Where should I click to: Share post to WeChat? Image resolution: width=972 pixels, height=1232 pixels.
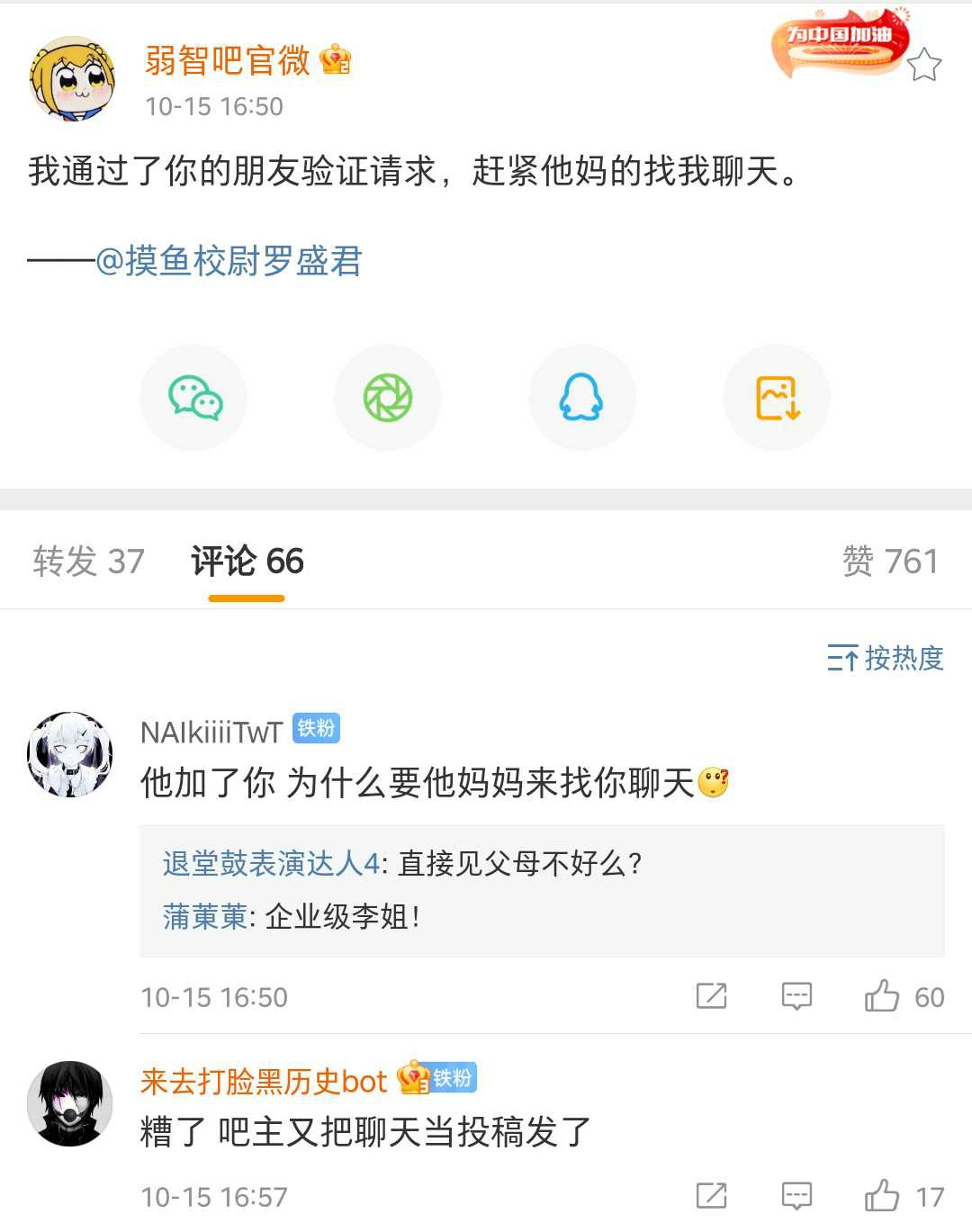[194, 398]
